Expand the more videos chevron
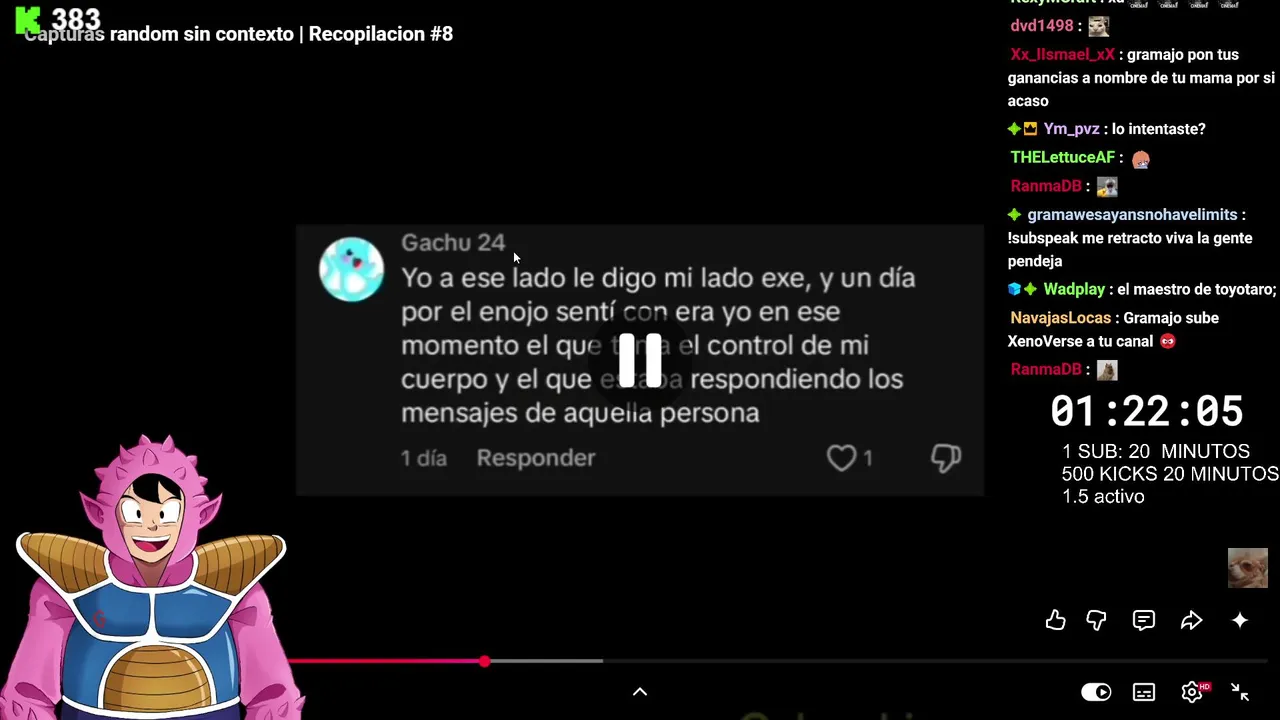 pyautogui.click(x=640, y=691)
